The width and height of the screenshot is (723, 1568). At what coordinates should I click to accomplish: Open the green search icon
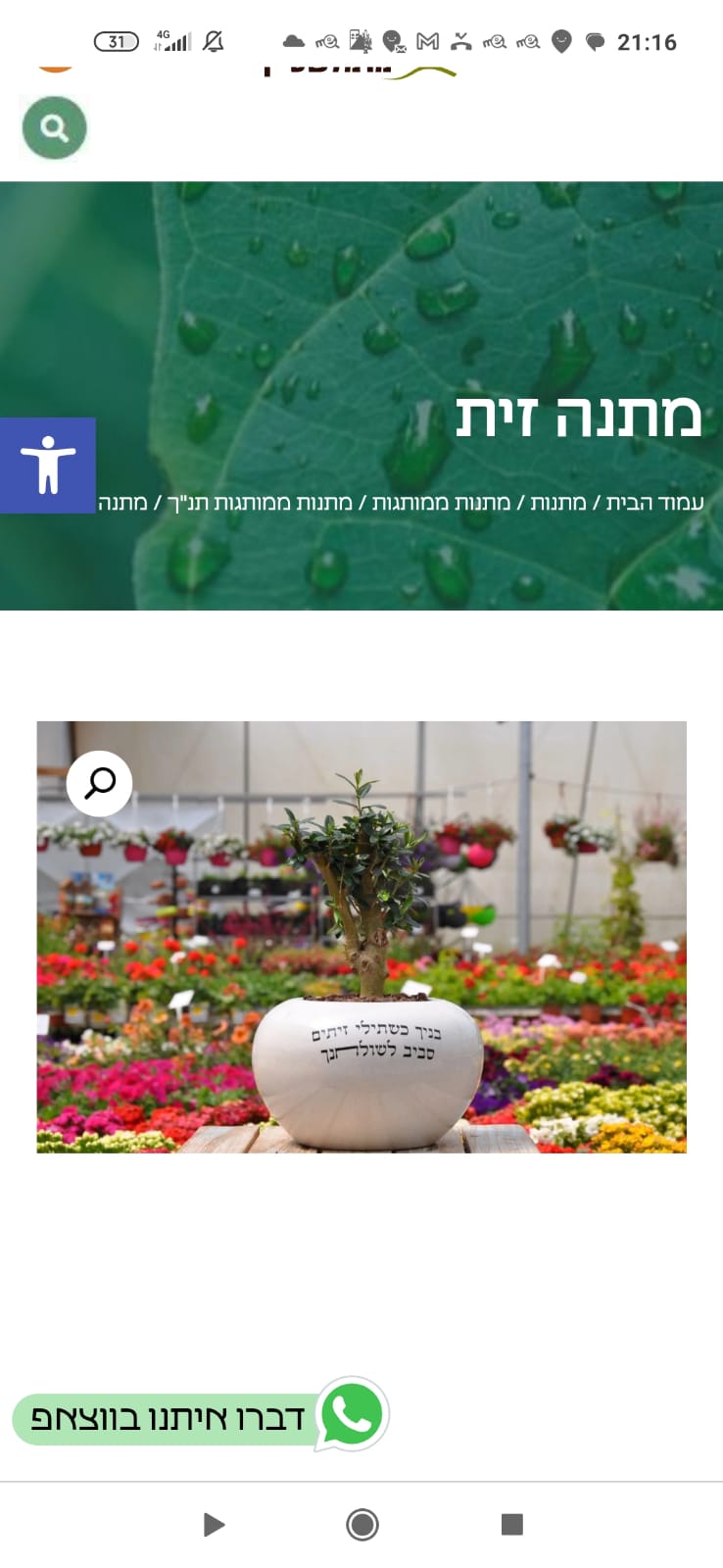[55, 128]
